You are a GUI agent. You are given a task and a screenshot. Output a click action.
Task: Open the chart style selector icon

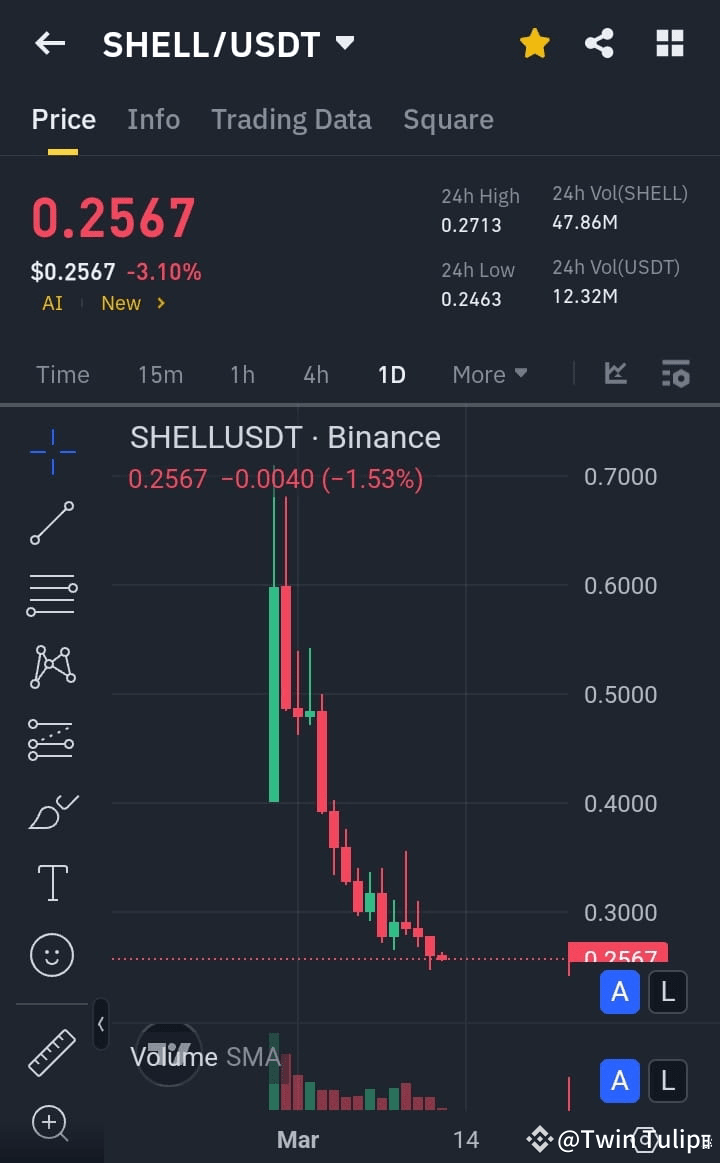[x=615, y=373]
